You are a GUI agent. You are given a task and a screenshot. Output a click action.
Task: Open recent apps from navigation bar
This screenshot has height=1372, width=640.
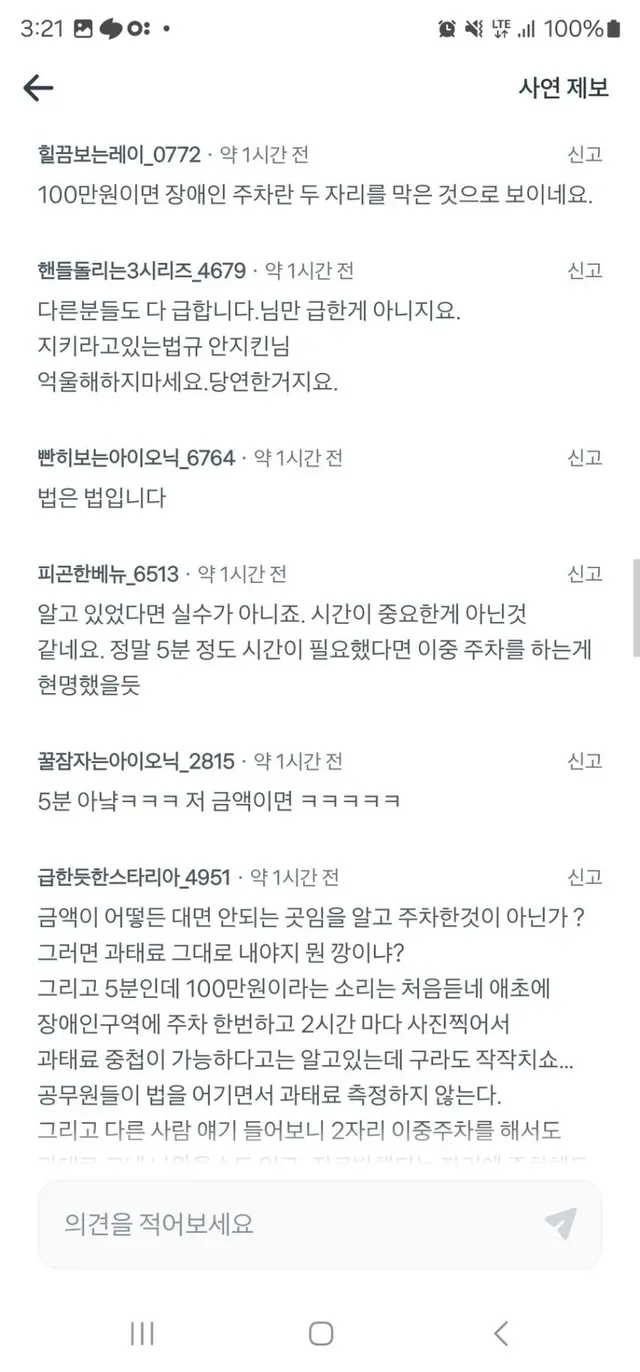pos(142,1333)
